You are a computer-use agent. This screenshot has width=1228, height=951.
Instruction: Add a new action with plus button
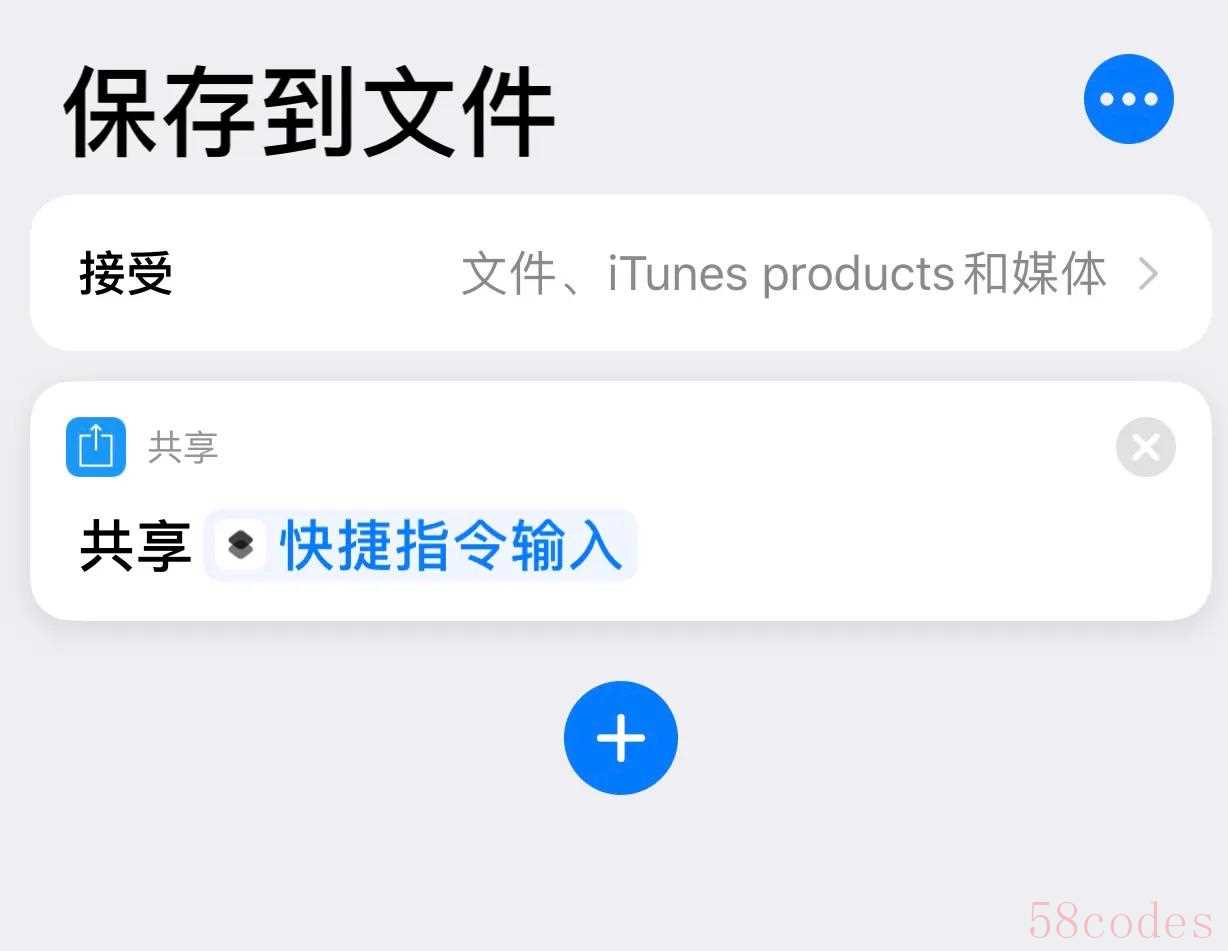pos(620,738)
